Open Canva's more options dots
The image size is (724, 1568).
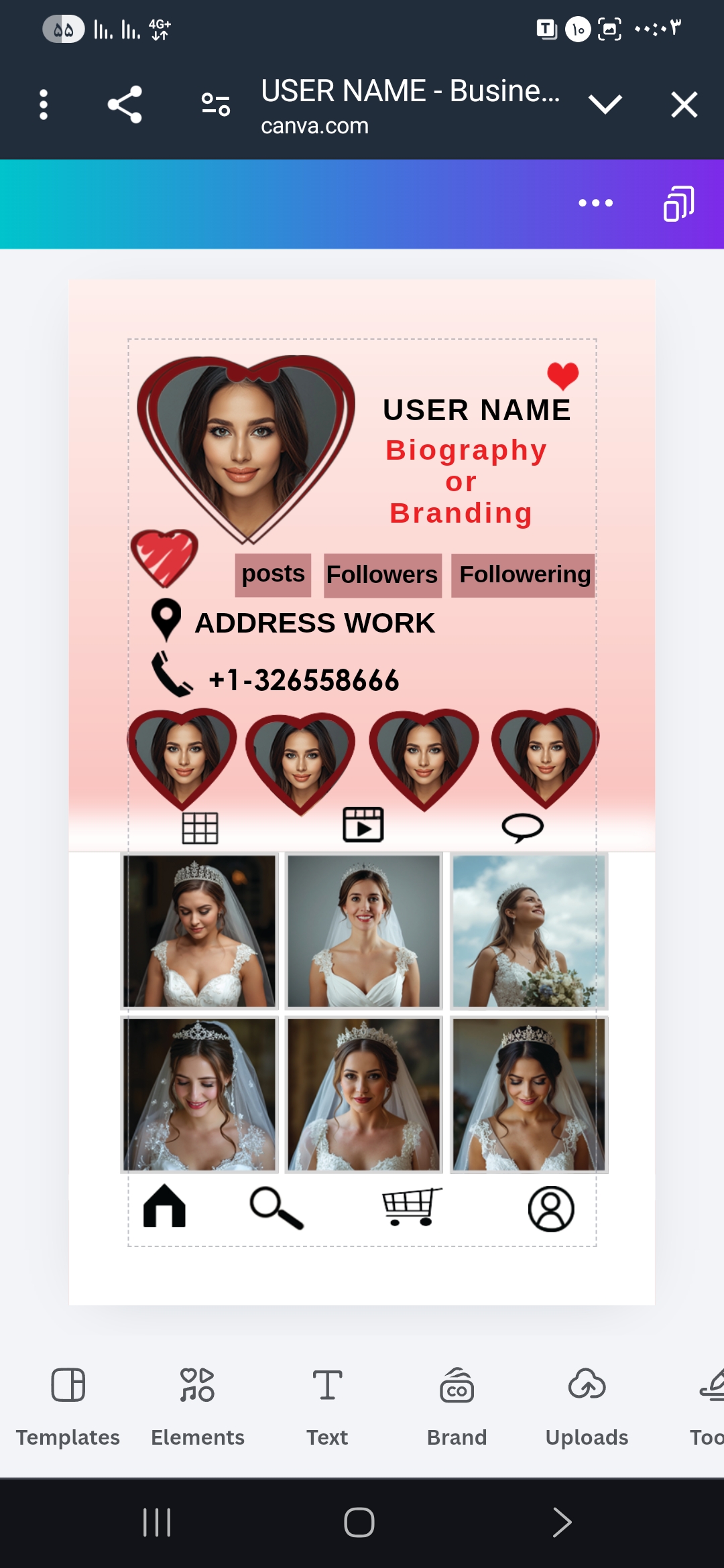[x=596, y=203]
